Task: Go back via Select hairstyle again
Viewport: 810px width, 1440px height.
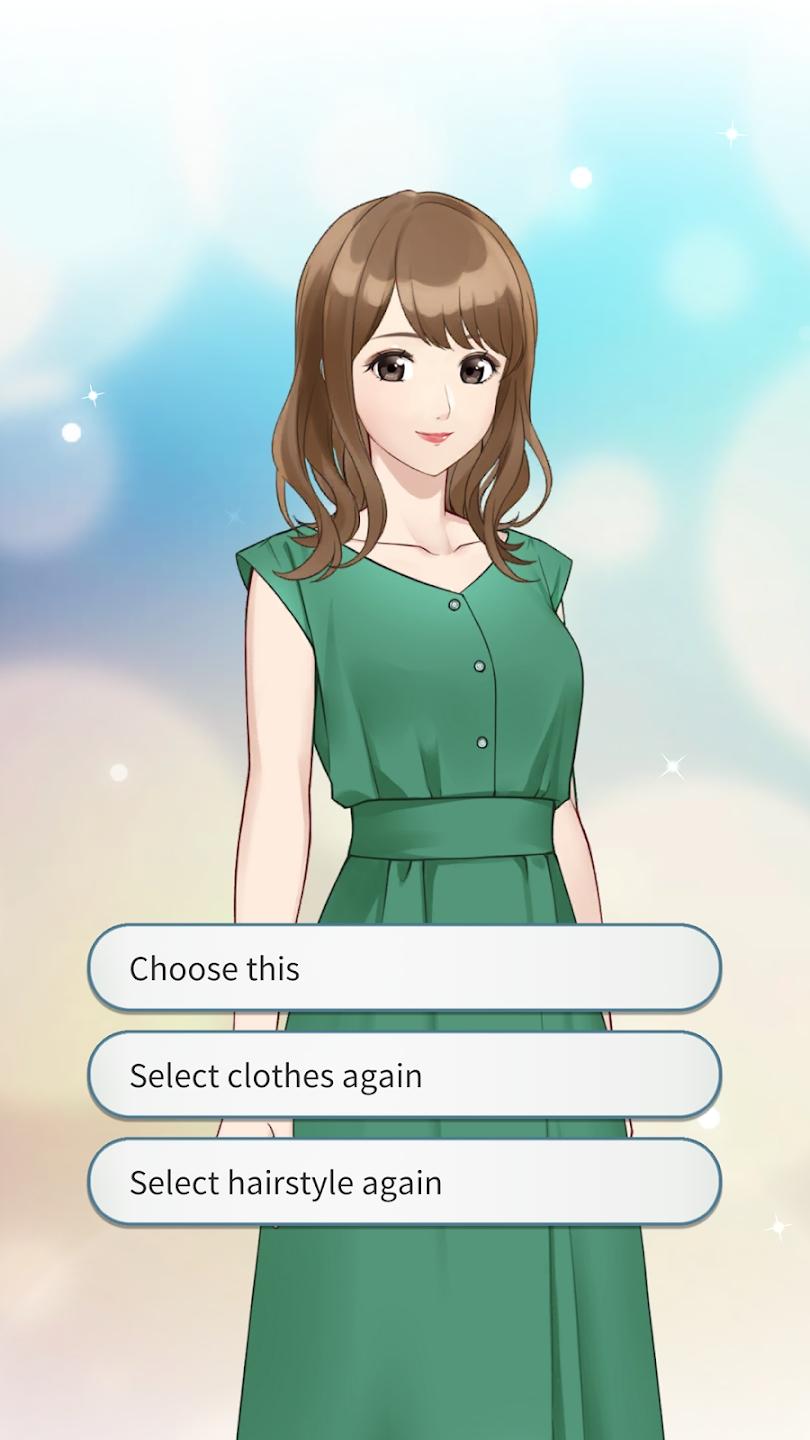Action: (404, 1182)
